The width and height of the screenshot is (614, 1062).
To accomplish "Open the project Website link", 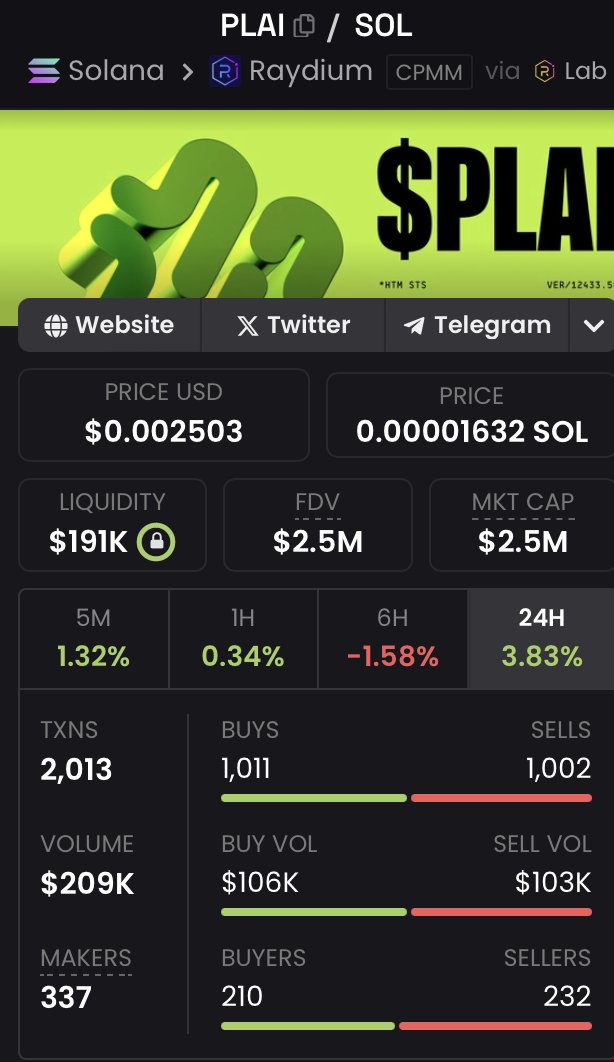I will [x=110, y=325].
